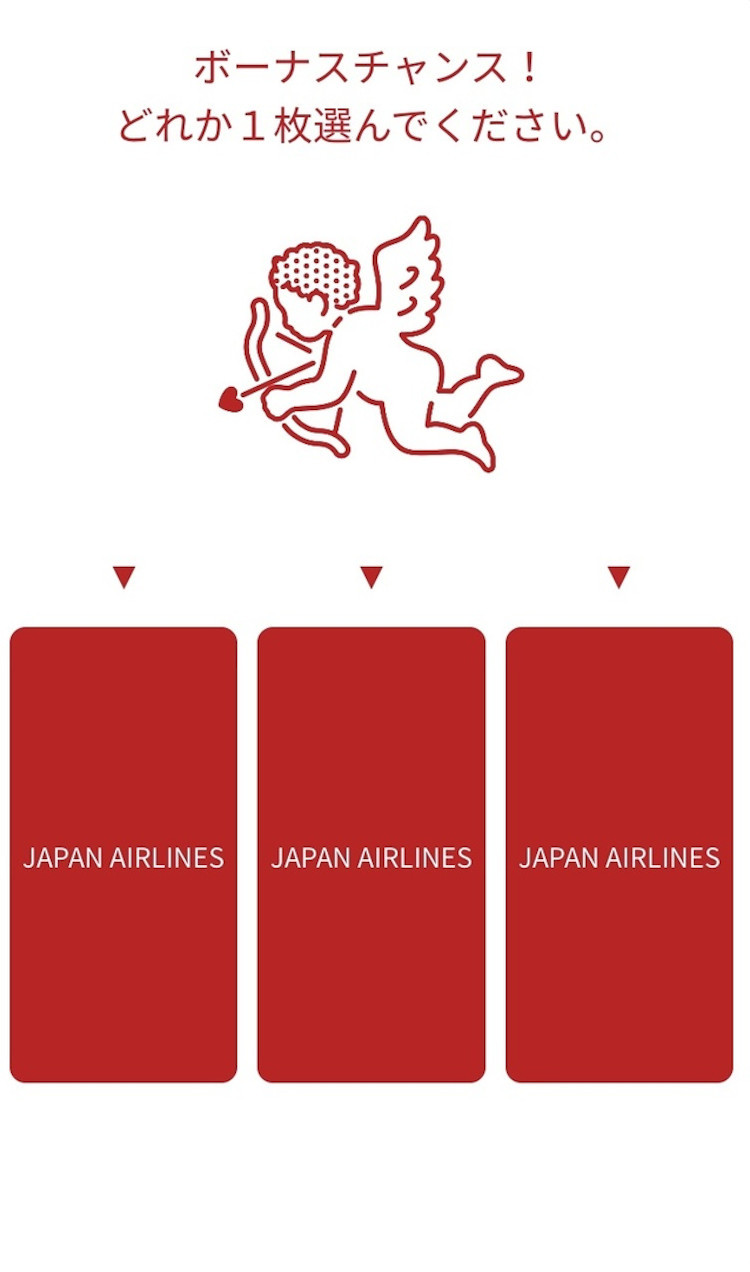
Task: Click the ボーナスチャンス！ heading text
Action: [373, 67]
